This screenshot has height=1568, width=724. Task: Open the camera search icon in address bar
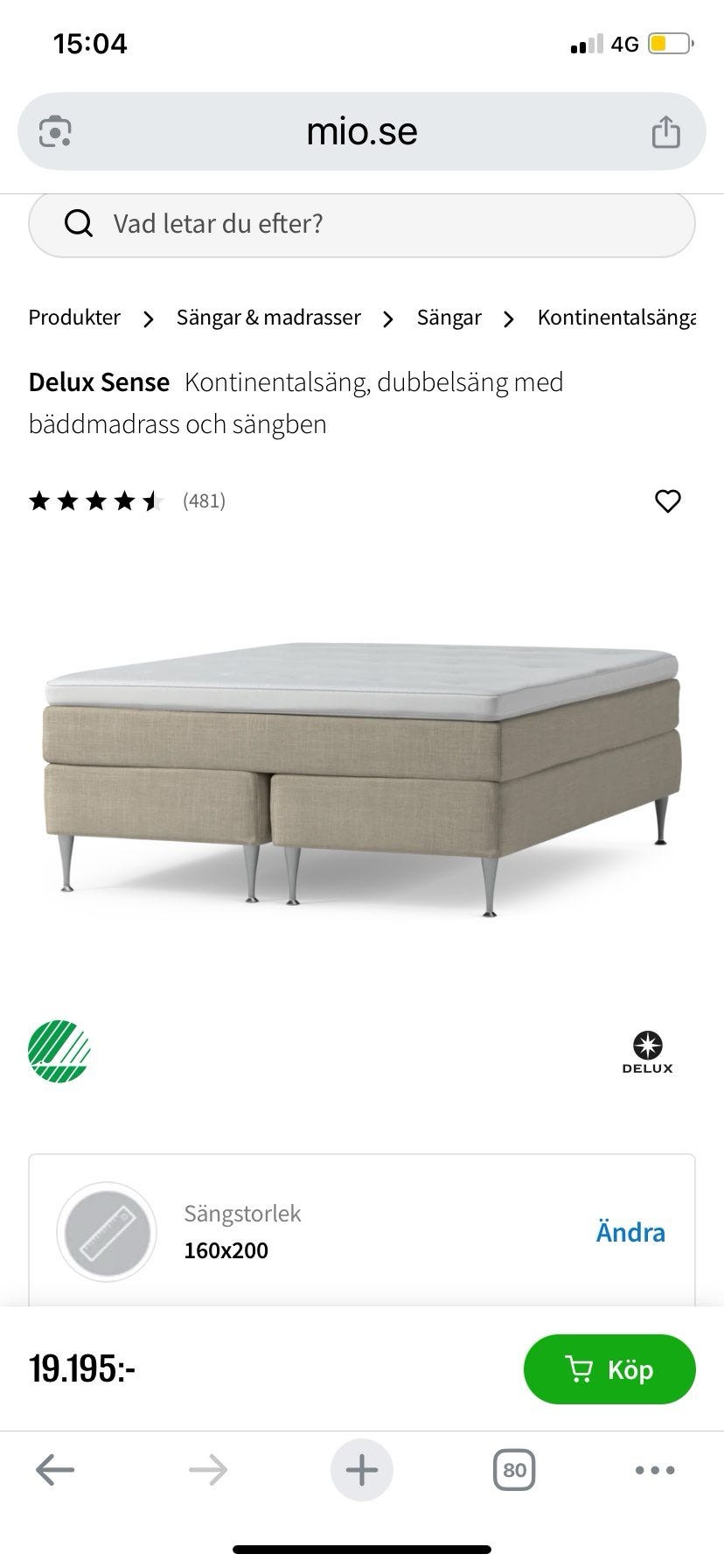[x=55, y=132]
